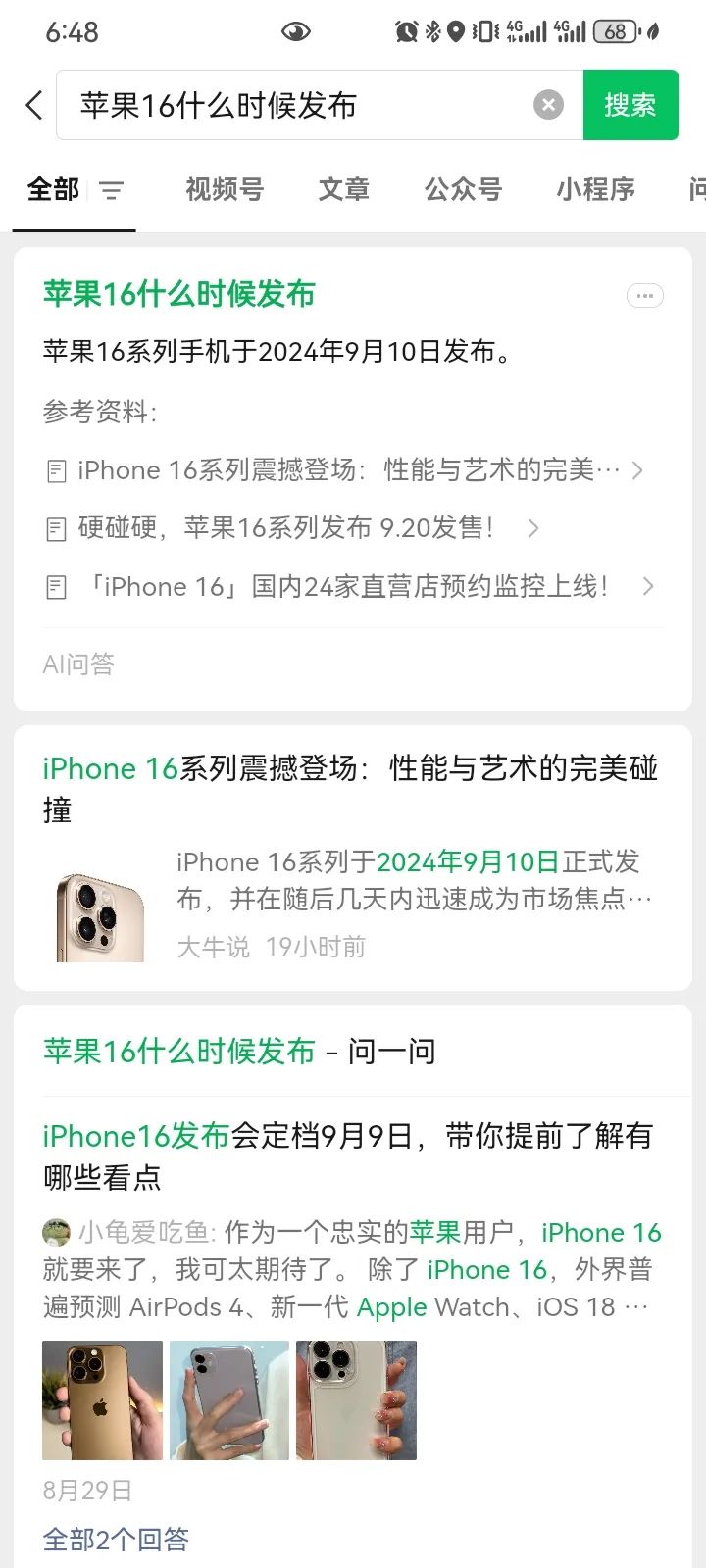Viewport: 706px width, 1568px height.
Task: Switch to the 公众号 tab
Action: (x=463, y=189)
